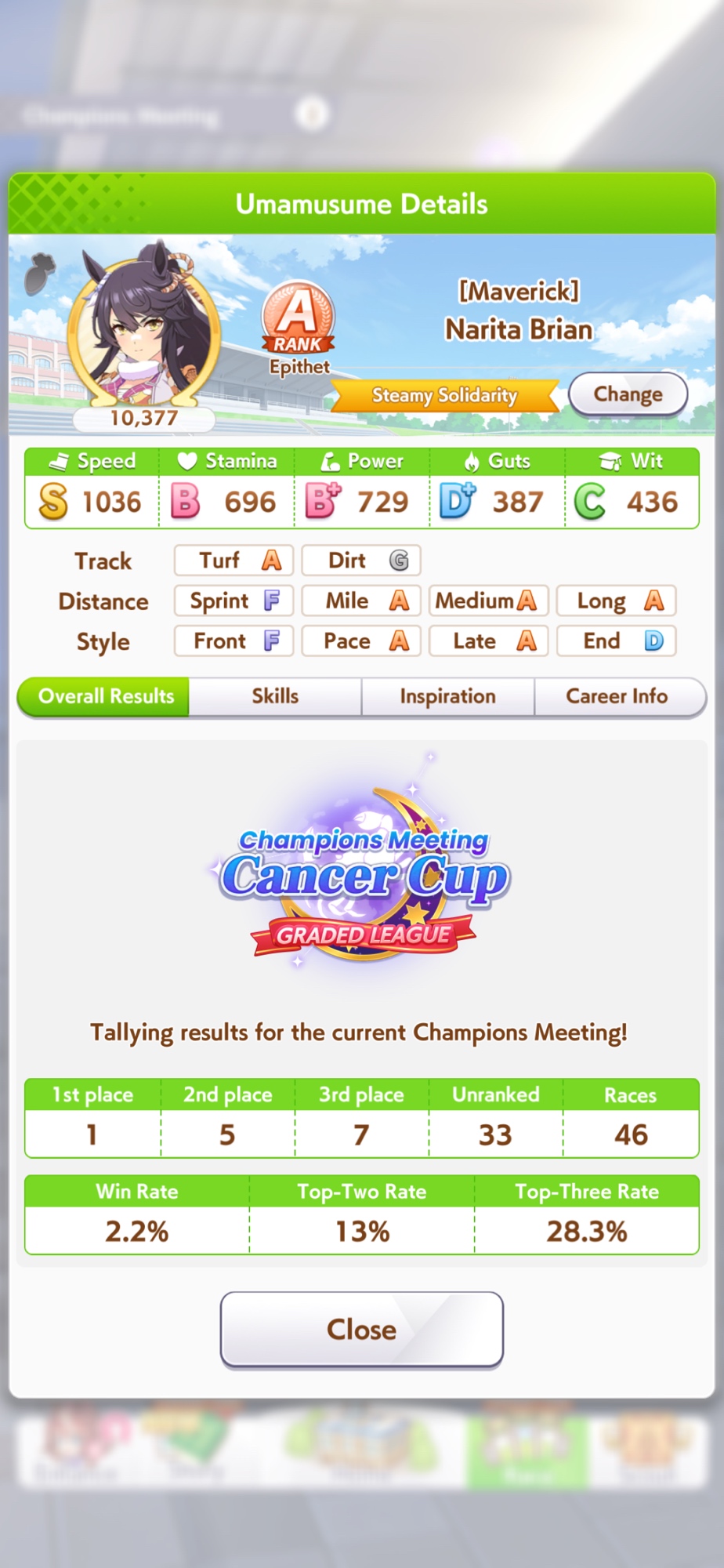Open the Inspiration tab
Screen dimensions: 724x1568
(447, 696)
